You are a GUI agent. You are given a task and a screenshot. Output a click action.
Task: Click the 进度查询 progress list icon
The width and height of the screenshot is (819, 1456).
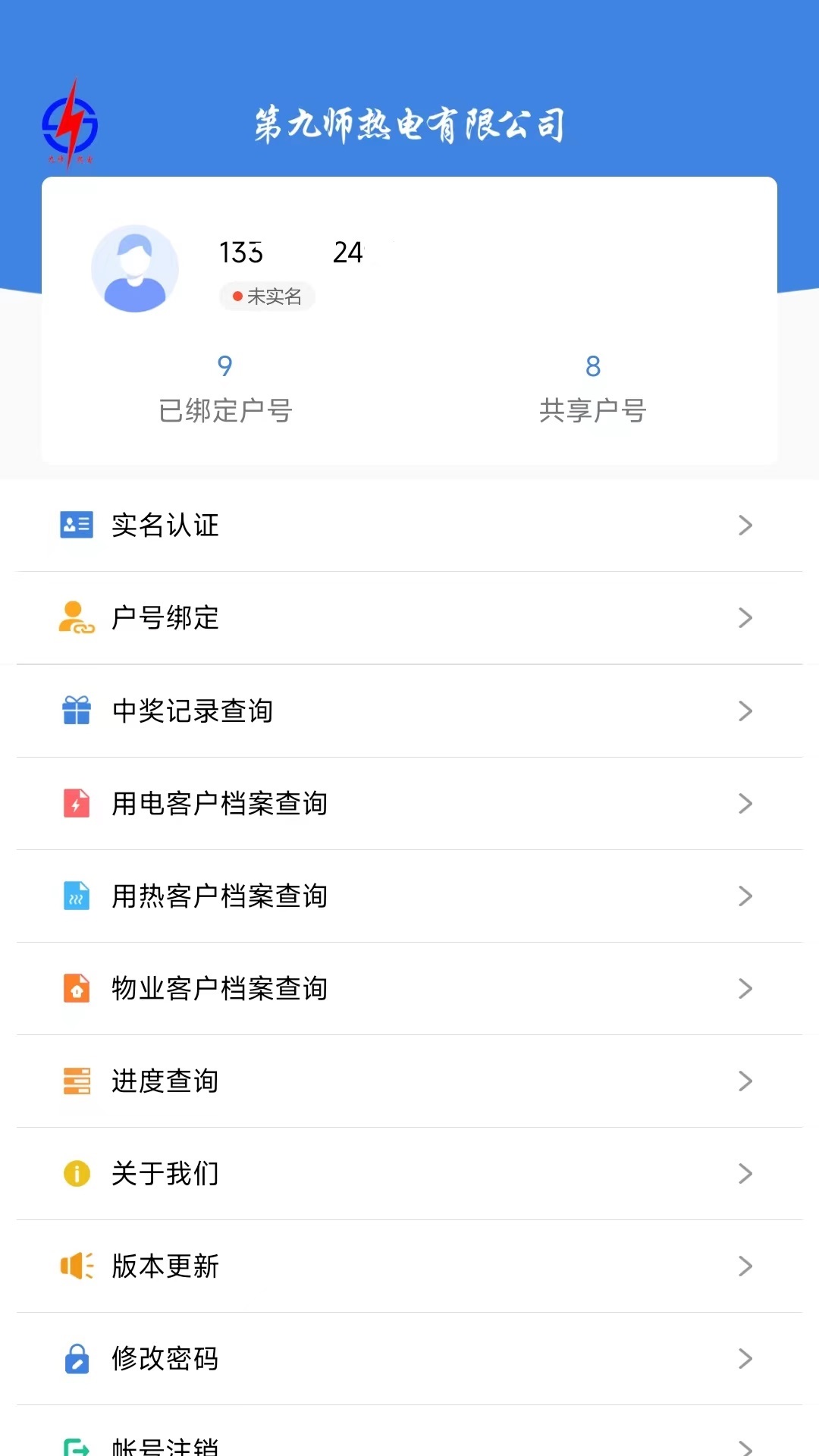(76, 1081)
